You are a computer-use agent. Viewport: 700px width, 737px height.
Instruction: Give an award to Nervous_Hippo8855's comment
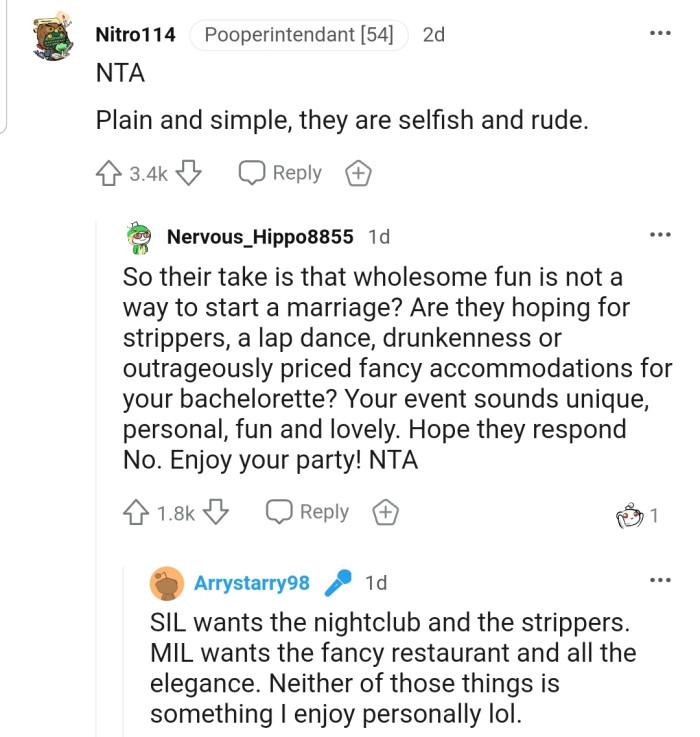click(385, 513)
